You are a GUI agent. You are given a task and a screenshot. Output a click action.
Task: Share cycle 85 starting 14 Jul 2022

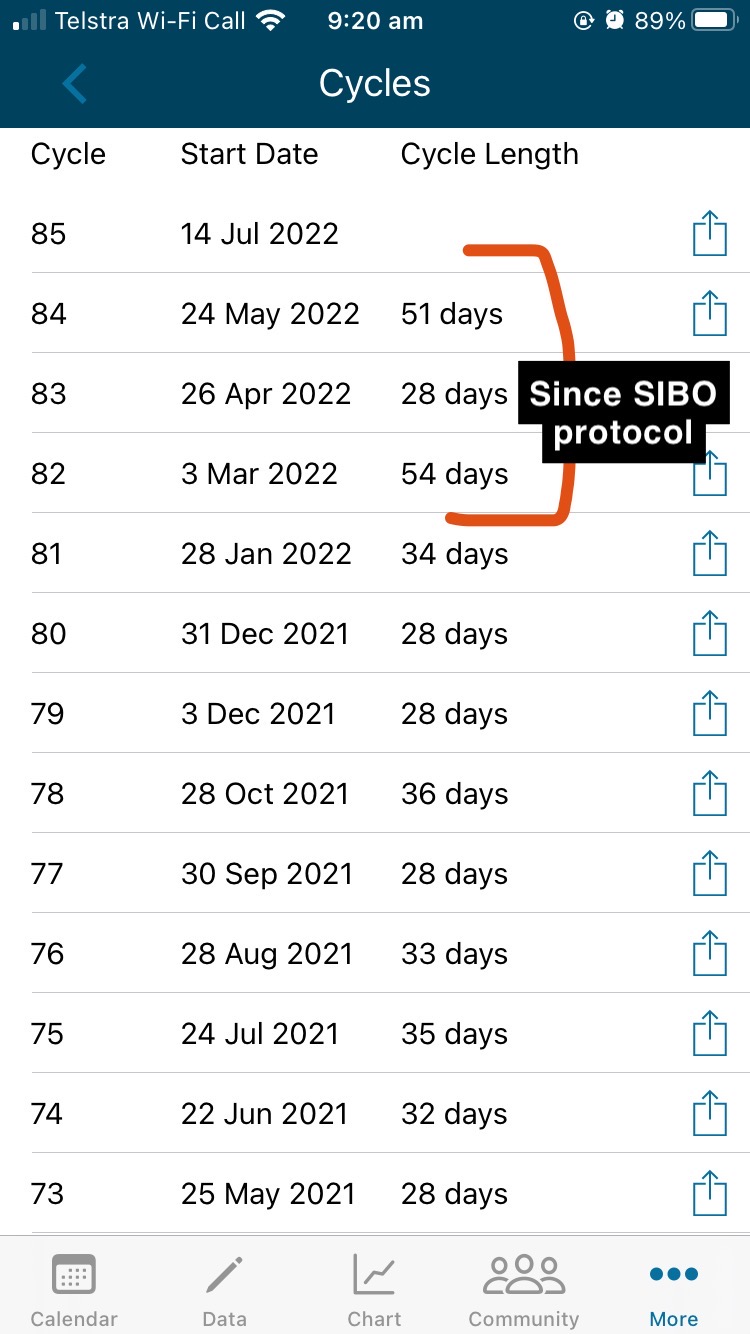(709, 234)
